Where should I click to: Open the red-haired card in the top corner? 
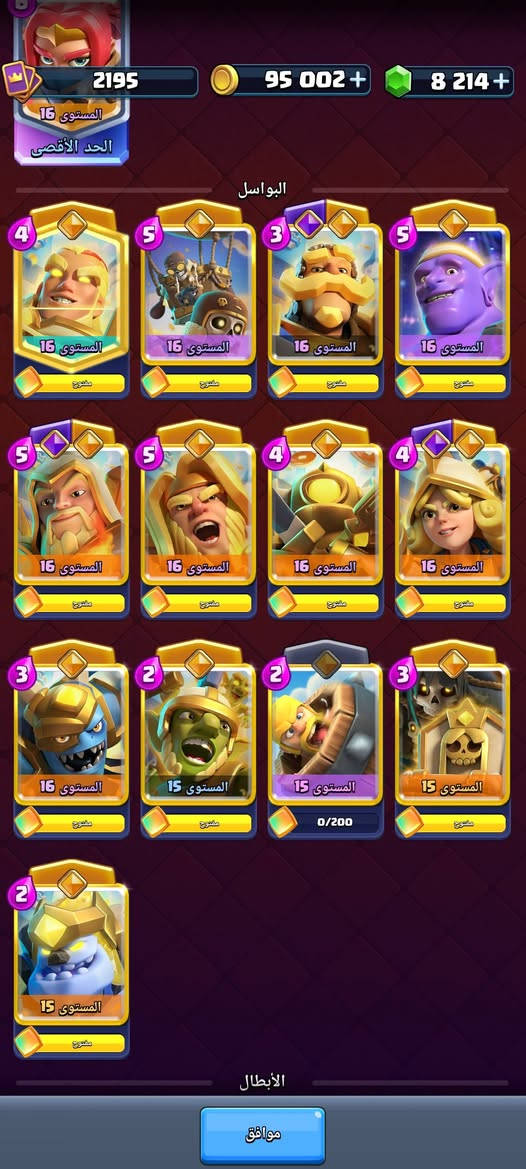click(x=72, y=82)
